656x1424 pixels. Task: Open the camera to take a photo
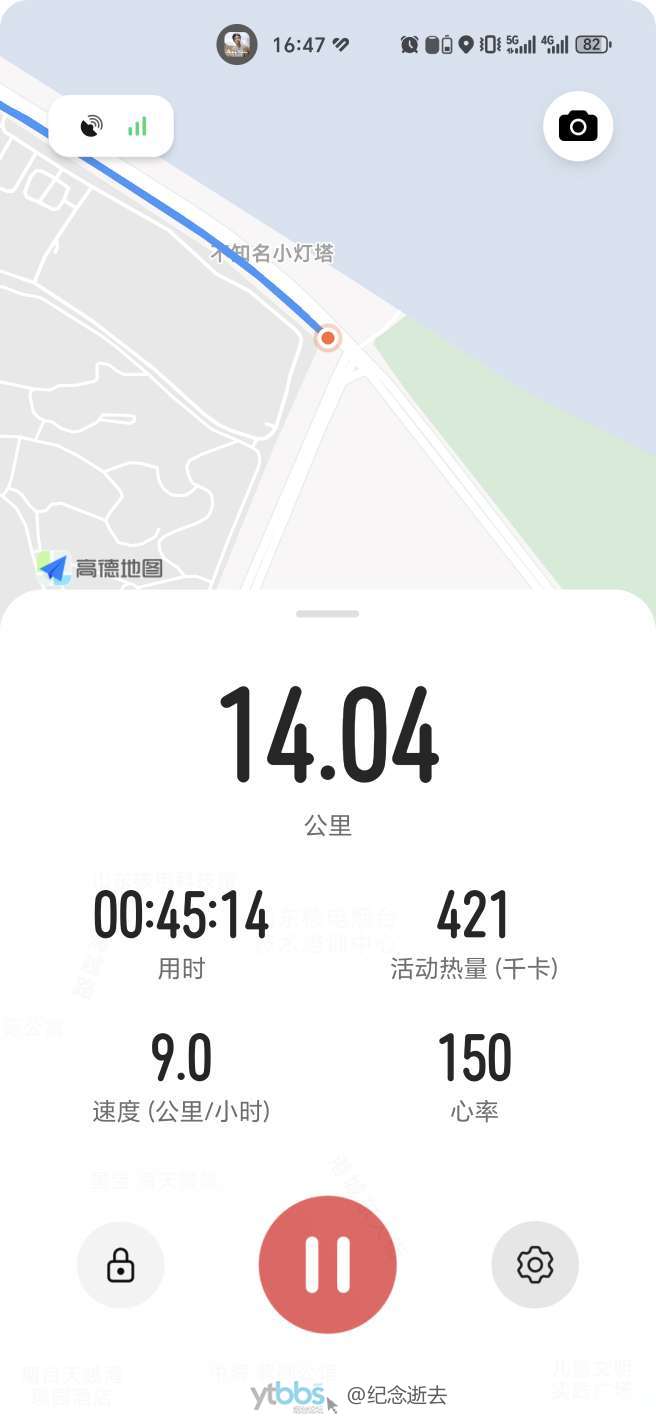coord(578,127)
